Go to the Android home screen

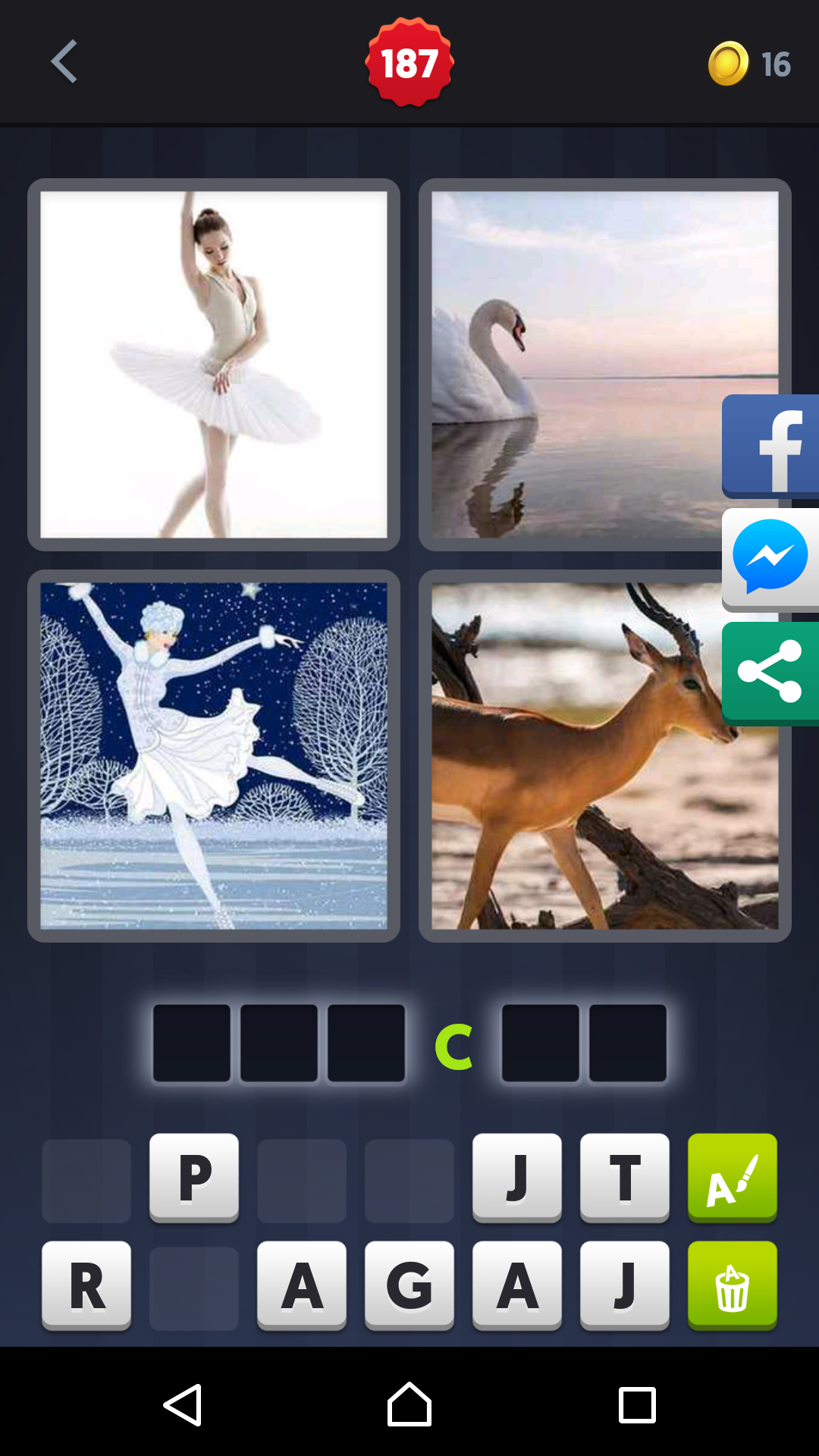409,1404
